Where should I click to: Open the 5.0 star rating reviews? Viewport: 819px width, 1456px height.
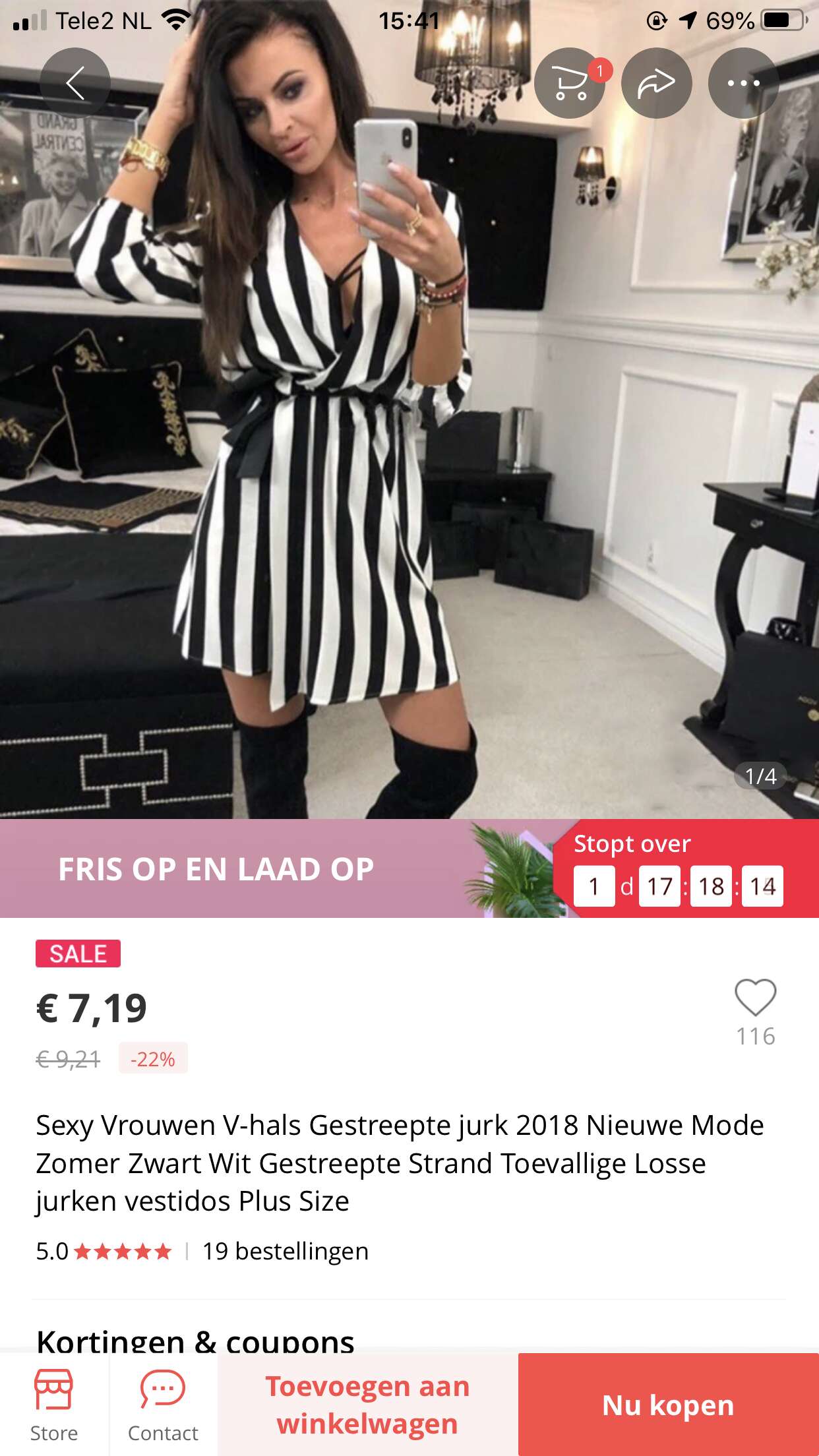coord(104,1251)
